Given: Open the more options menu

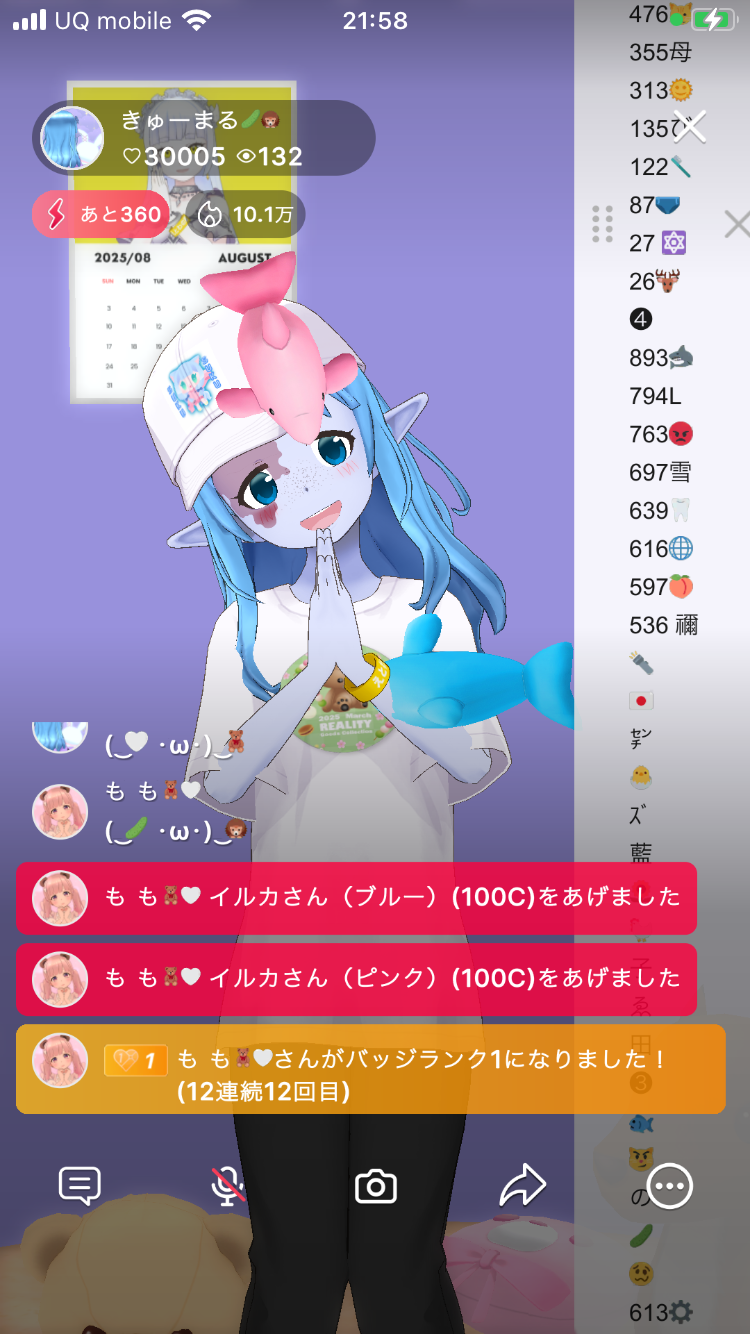Looking at the screenshot, I should point(669,1186).
